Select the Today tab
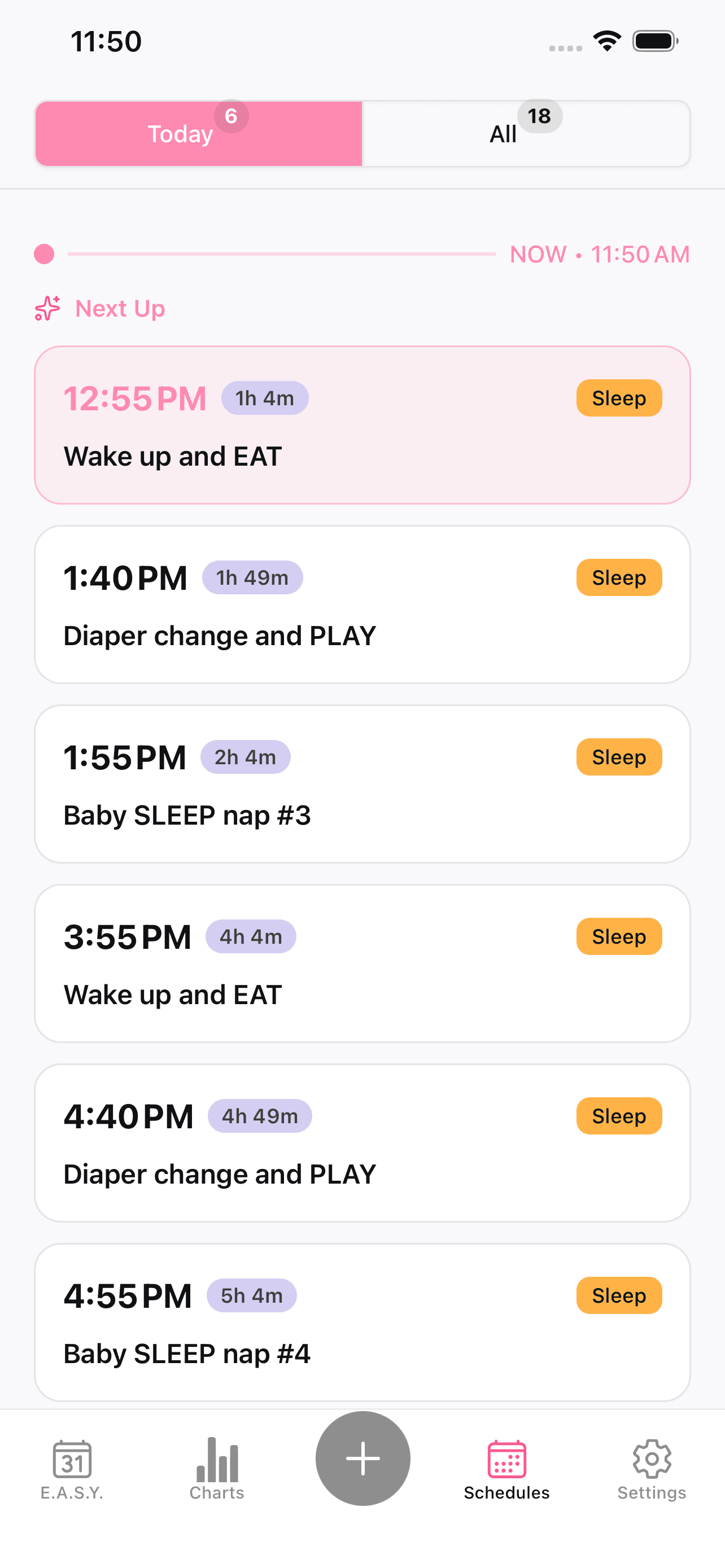Screen dimensions: 725x1568 pos(198,134)
